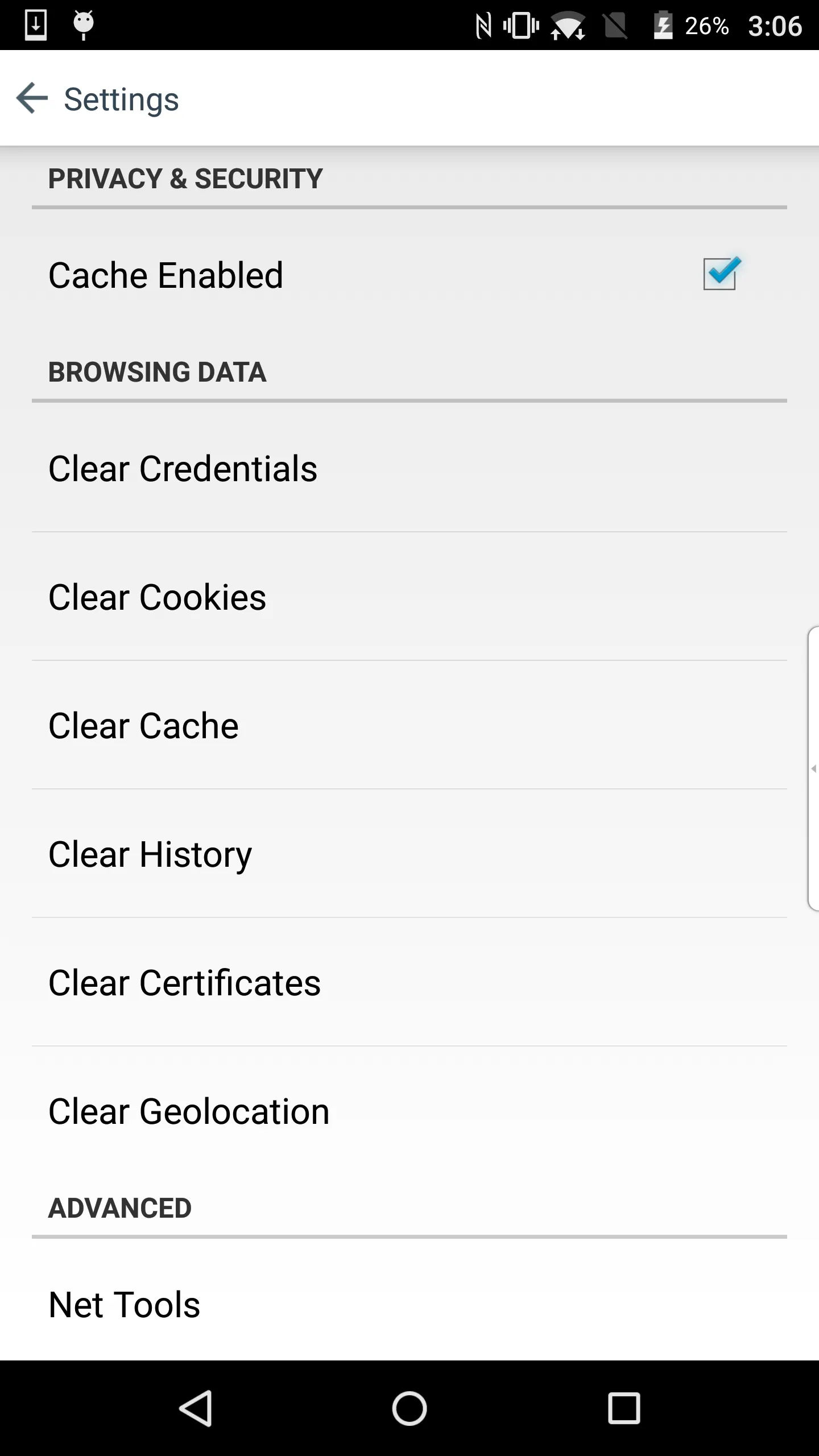Tap the back arrow beside Settings
The image size is (819, 1456).
pyautogui.click(x=31, y=98)
